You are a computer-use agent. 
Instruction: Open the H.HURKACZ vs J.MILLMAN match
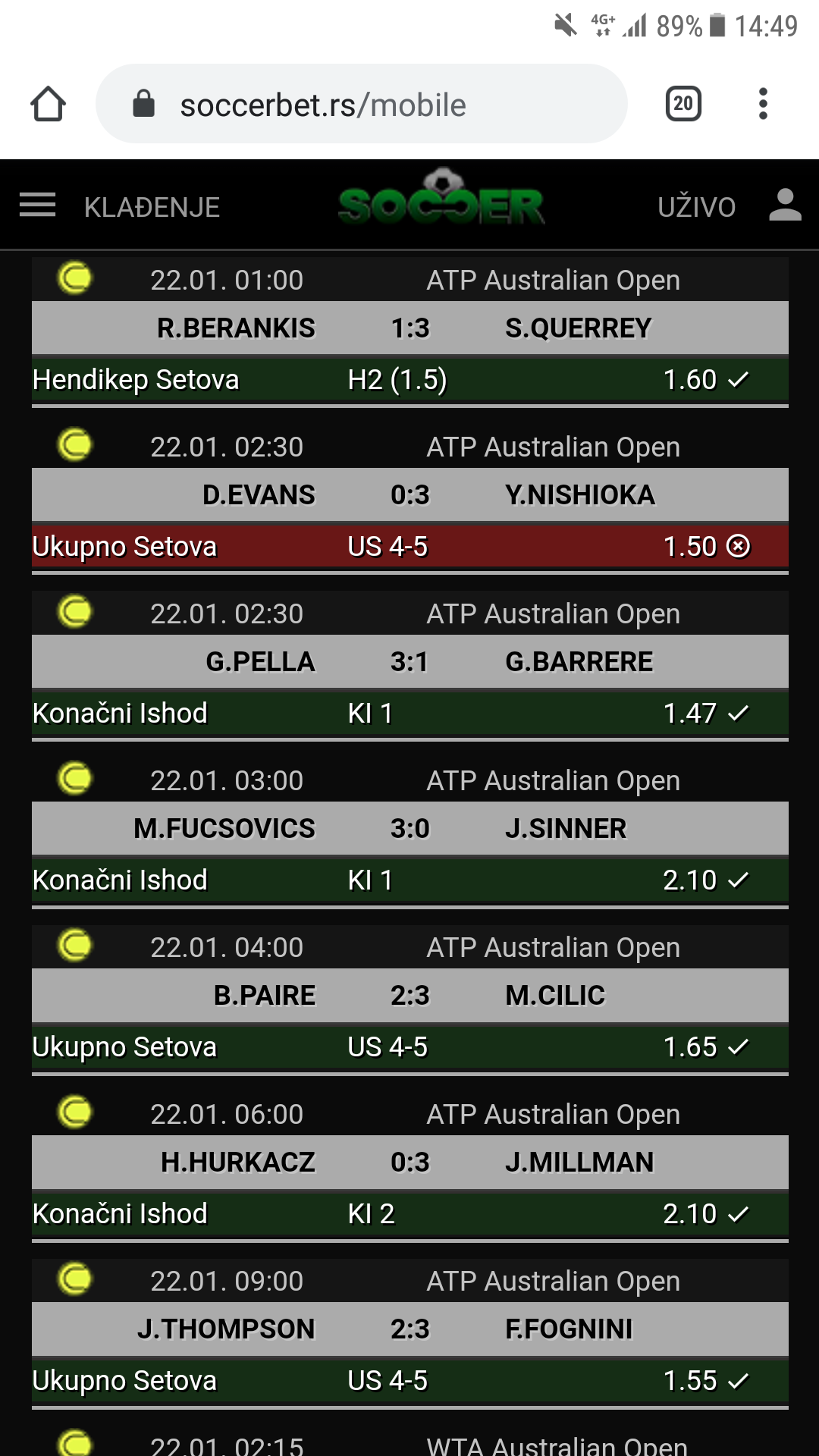(x=409, y=1163)
